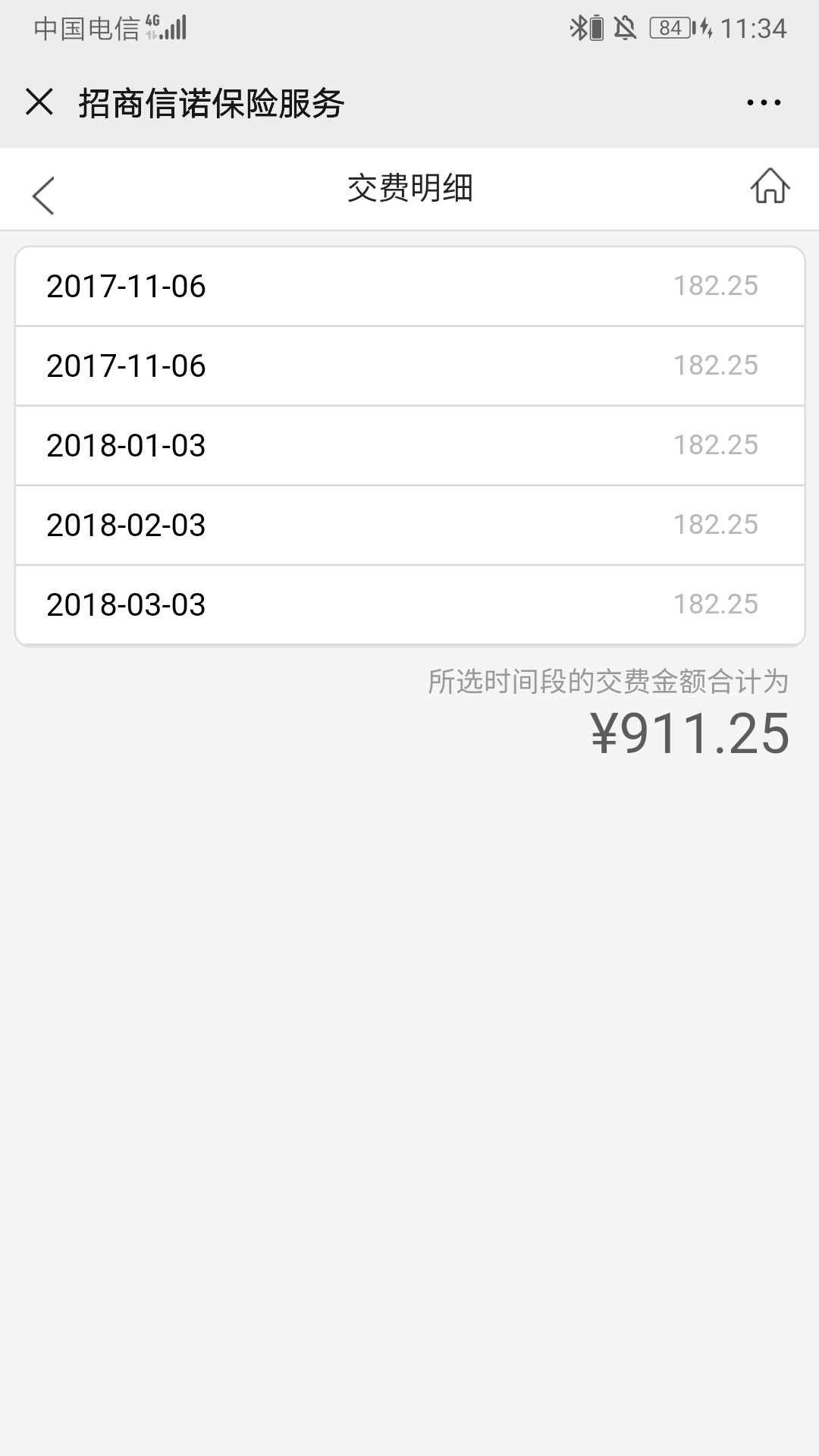Tap the home icon
This screenshot has width=819, height=1456.
[x=770, y=187]
